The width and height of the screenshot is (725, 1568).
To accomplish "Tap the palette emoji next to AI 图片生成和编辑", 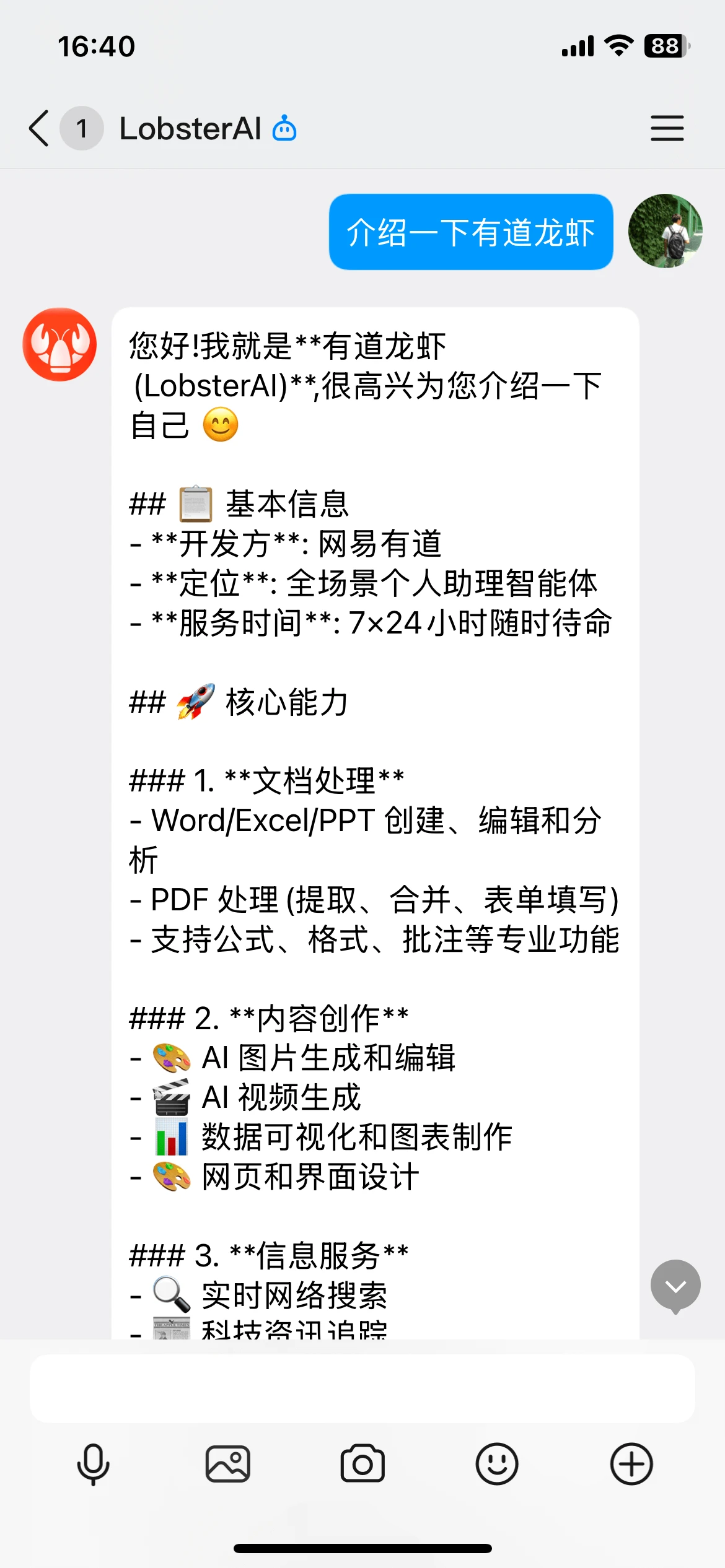I will [x=169, y=1057].
